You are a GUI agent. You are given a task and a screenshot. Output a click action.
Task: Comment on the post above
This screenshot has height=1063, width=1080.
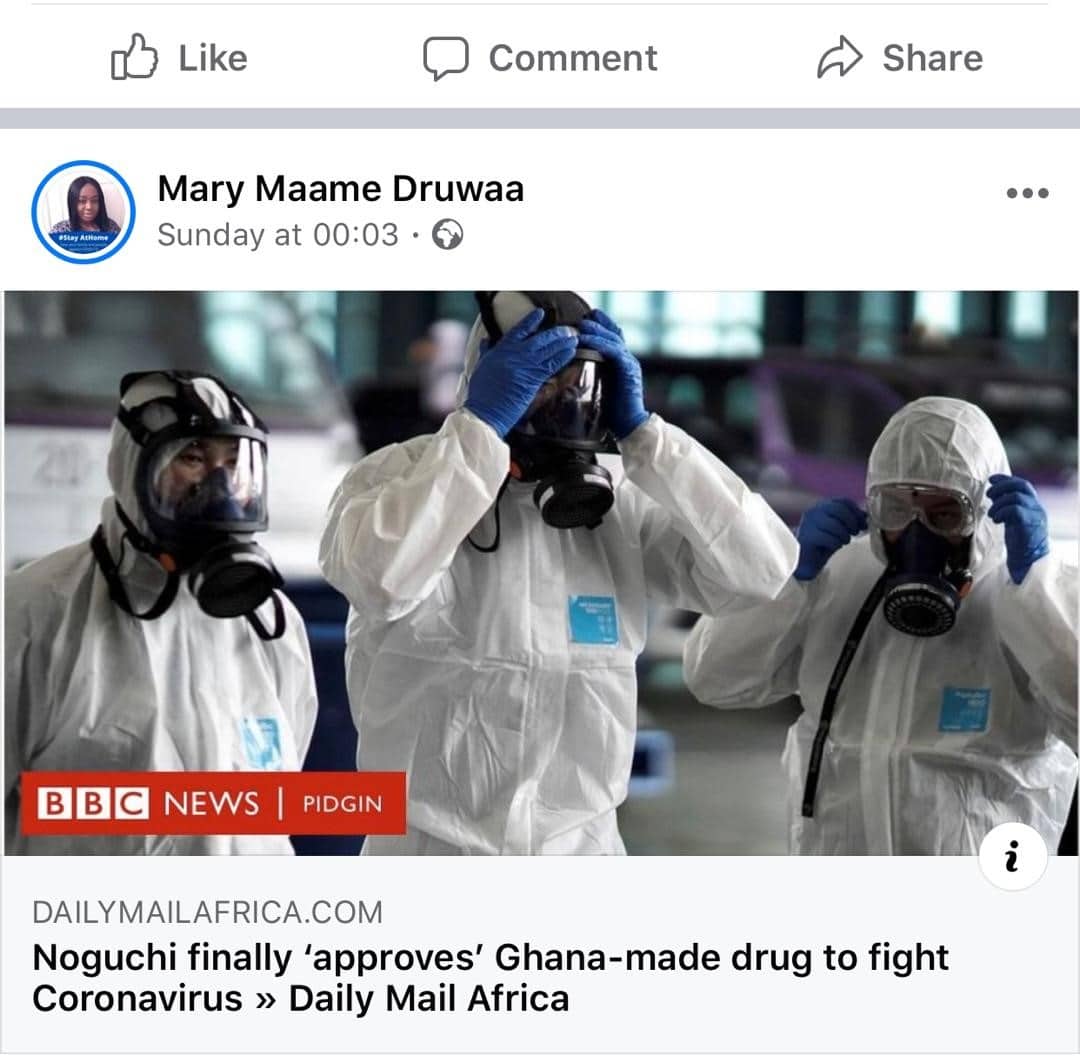pos(540,58)
